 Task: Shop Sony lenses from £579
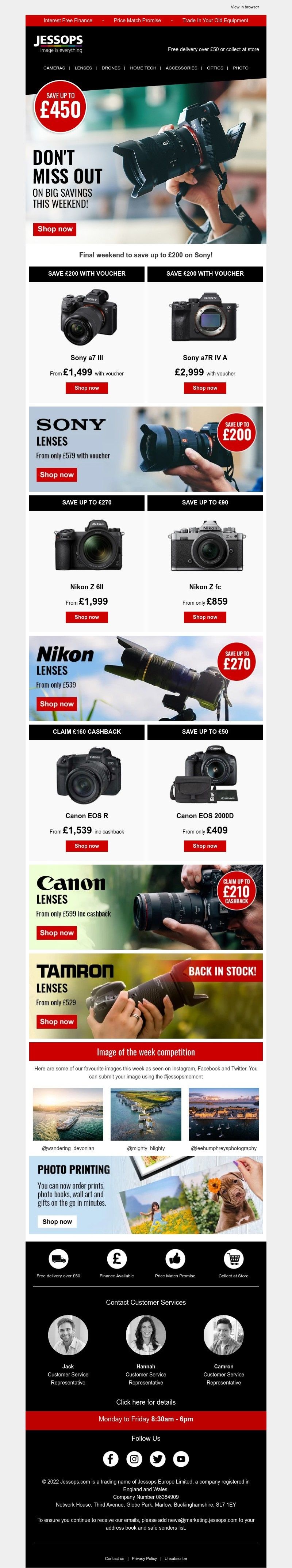tap(57, 474)
